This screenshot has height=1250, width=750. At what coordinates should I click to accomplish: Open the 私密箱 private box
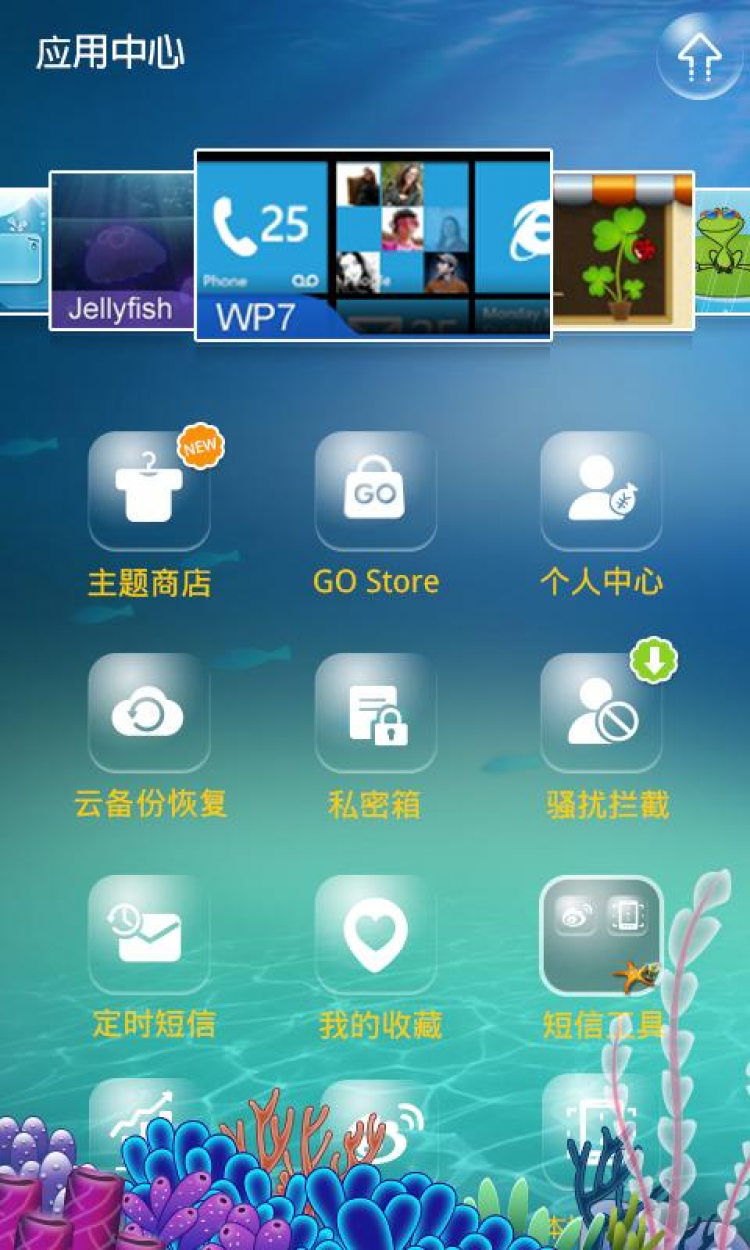[x=375, y=713]
